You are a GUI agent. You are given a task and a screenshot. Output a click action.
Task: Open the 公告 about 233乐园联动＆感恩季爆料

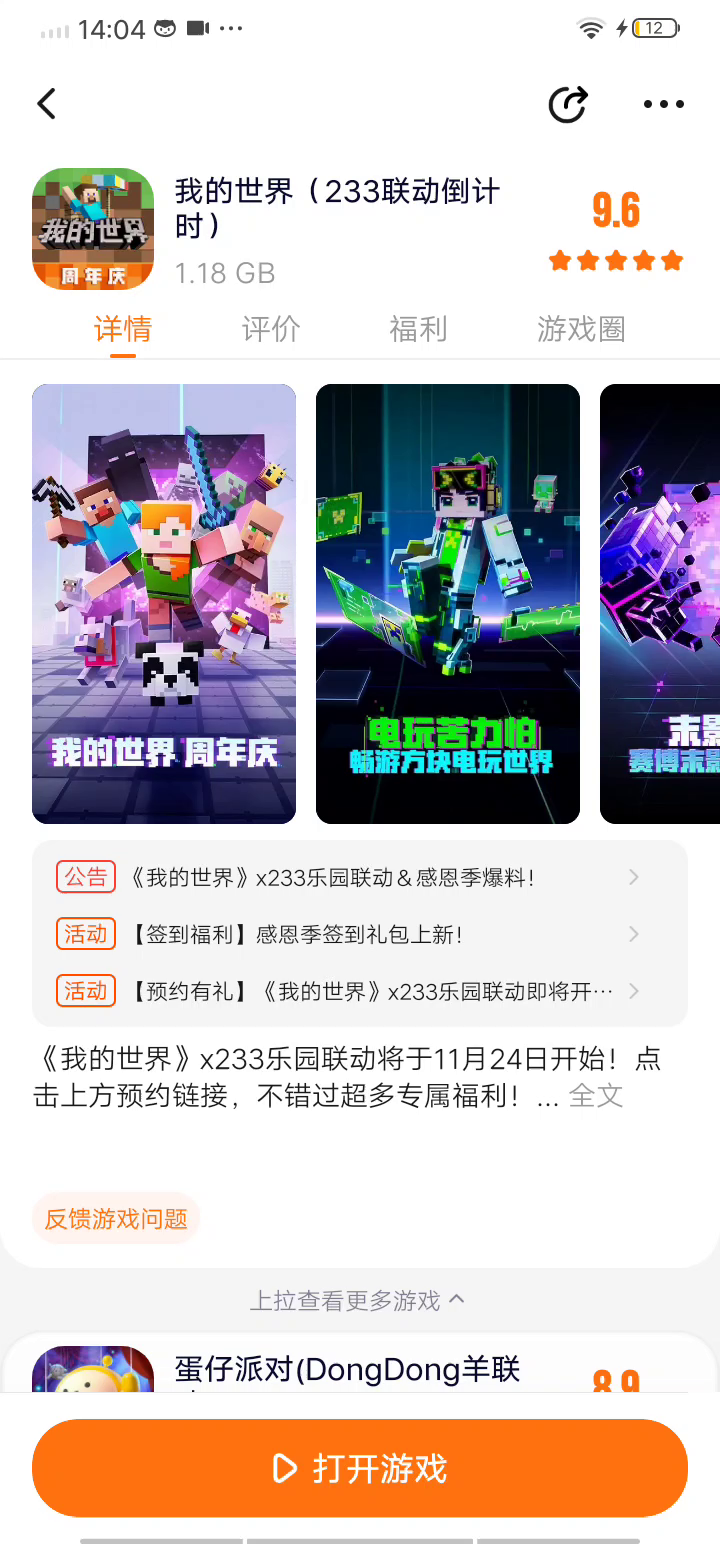pos(360,878)
